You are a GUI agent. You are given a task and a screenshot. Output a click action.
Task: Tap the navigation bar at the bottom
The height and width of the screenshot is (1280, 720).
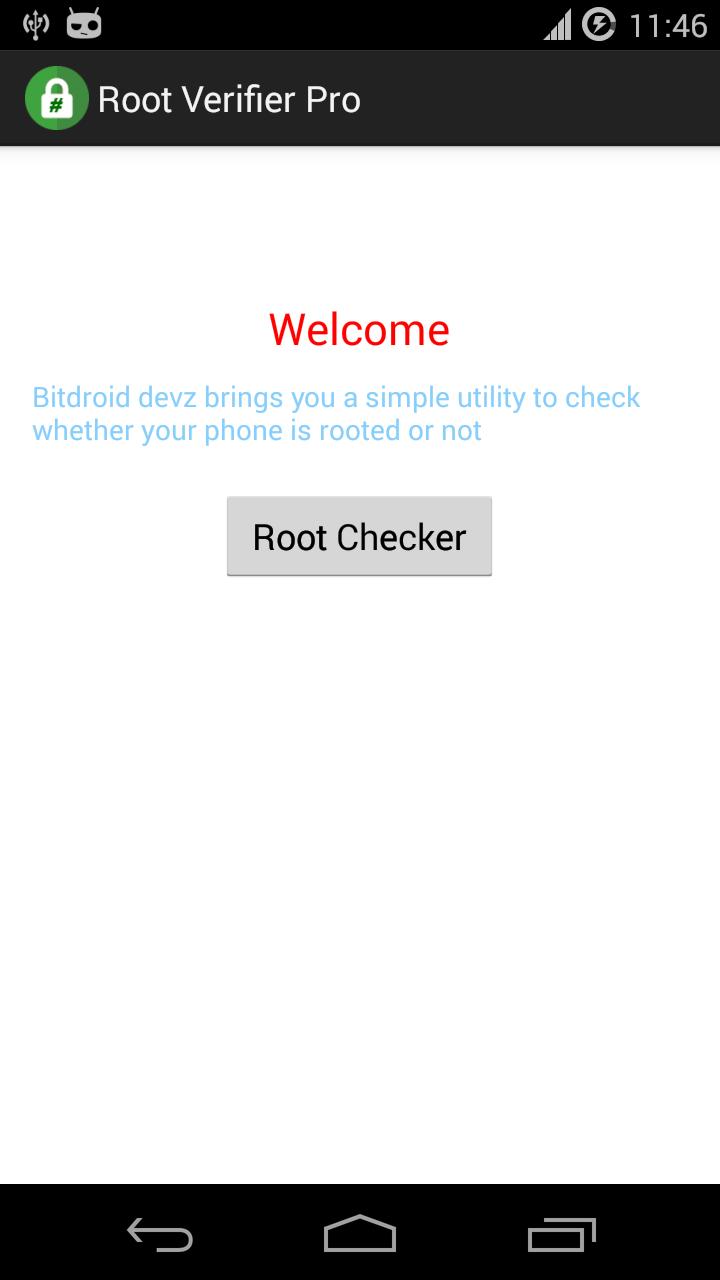(360, 1235)
